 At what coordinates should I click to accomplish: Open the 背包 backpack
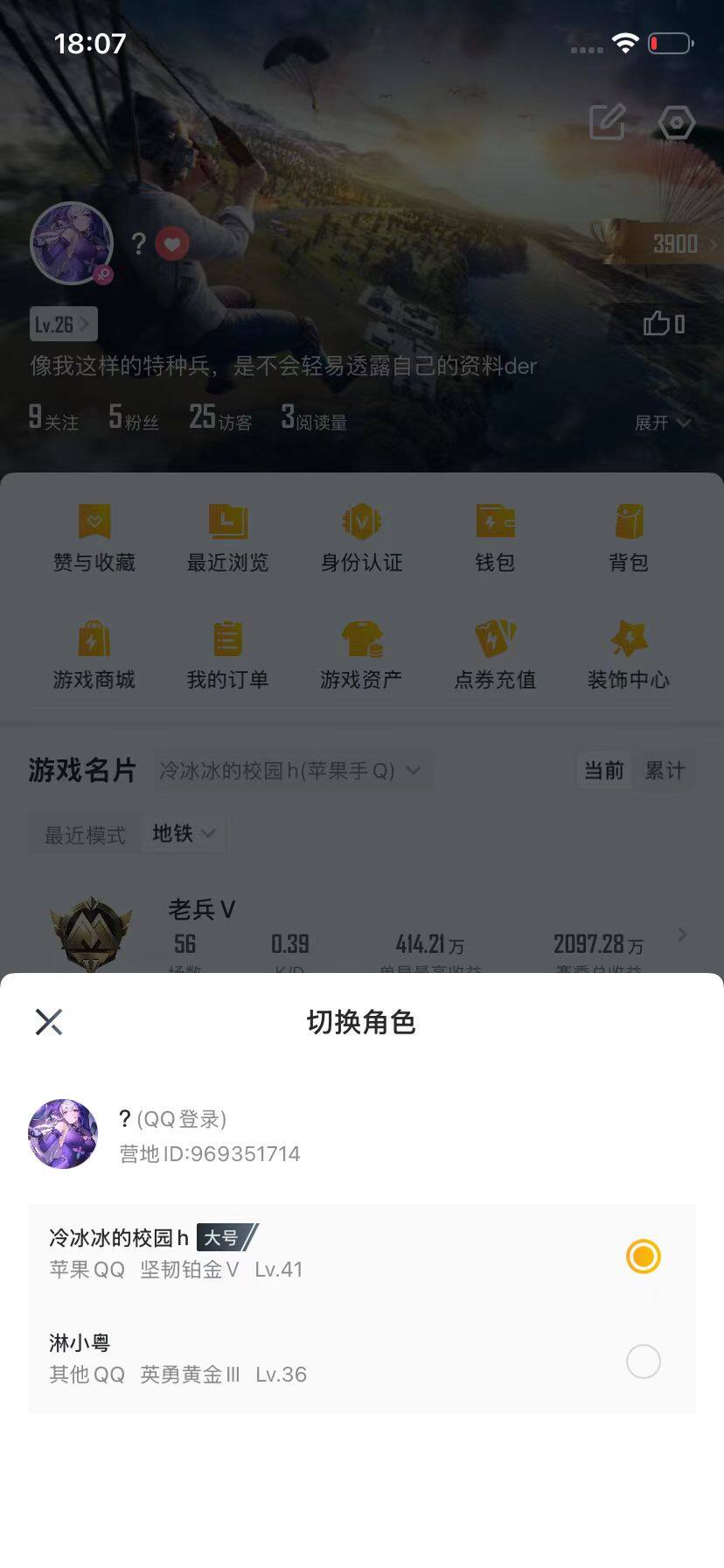(629, 536)
